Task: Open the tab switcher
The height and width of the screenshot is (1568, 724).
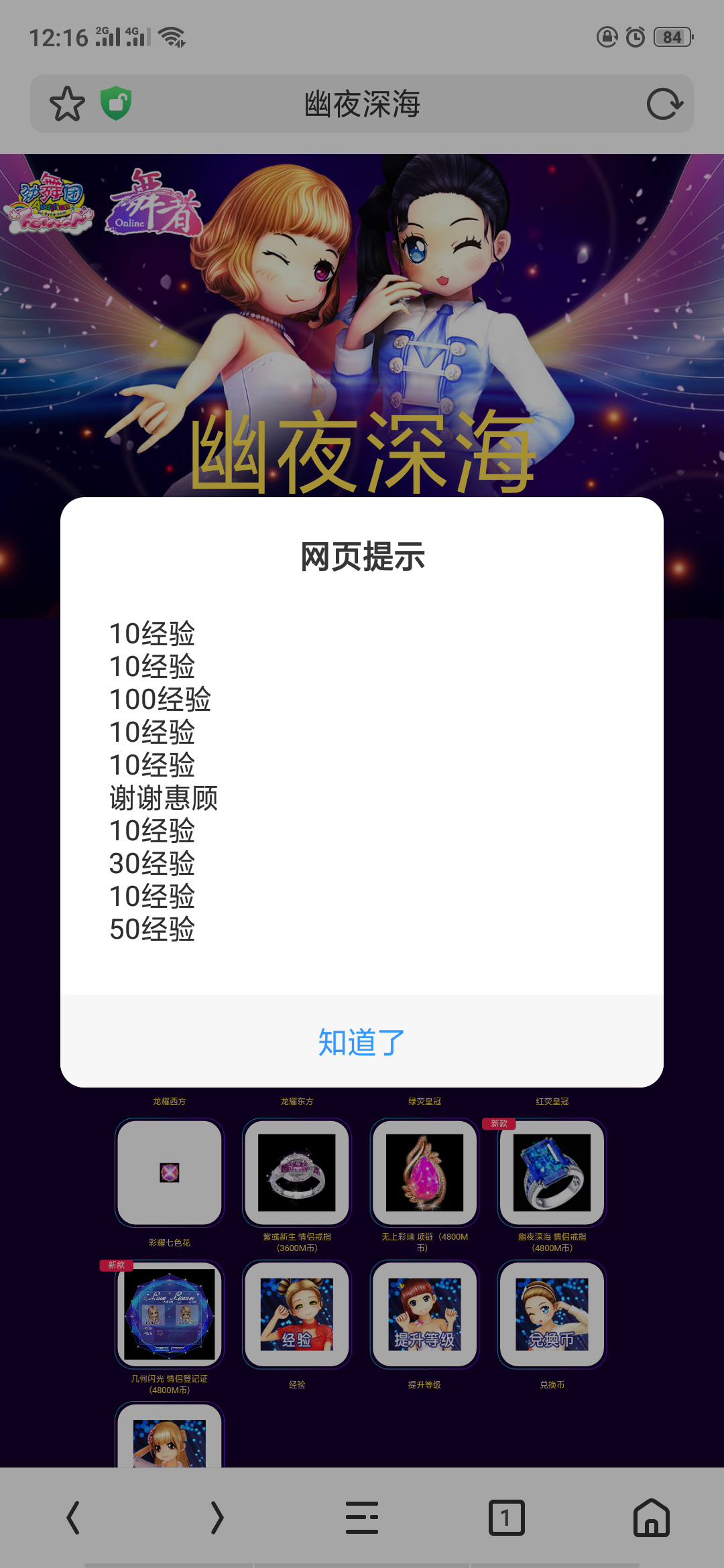Action: click(506, 1518)
